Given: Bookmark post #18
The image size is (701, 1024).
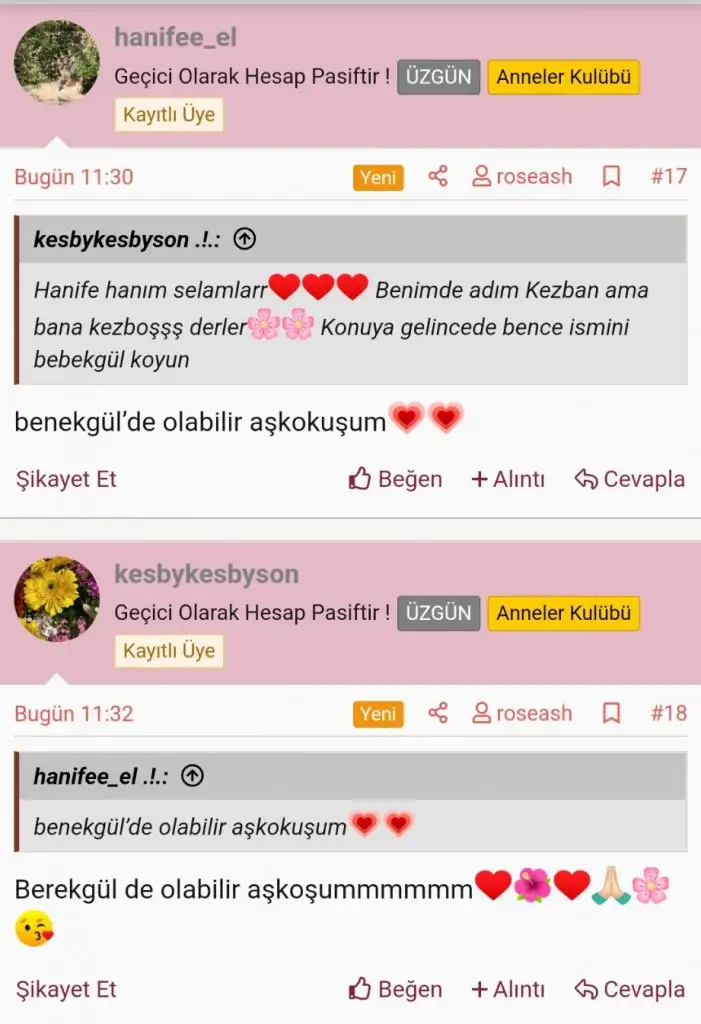Looking at the screenshot, I should click(x=611, y=714).
